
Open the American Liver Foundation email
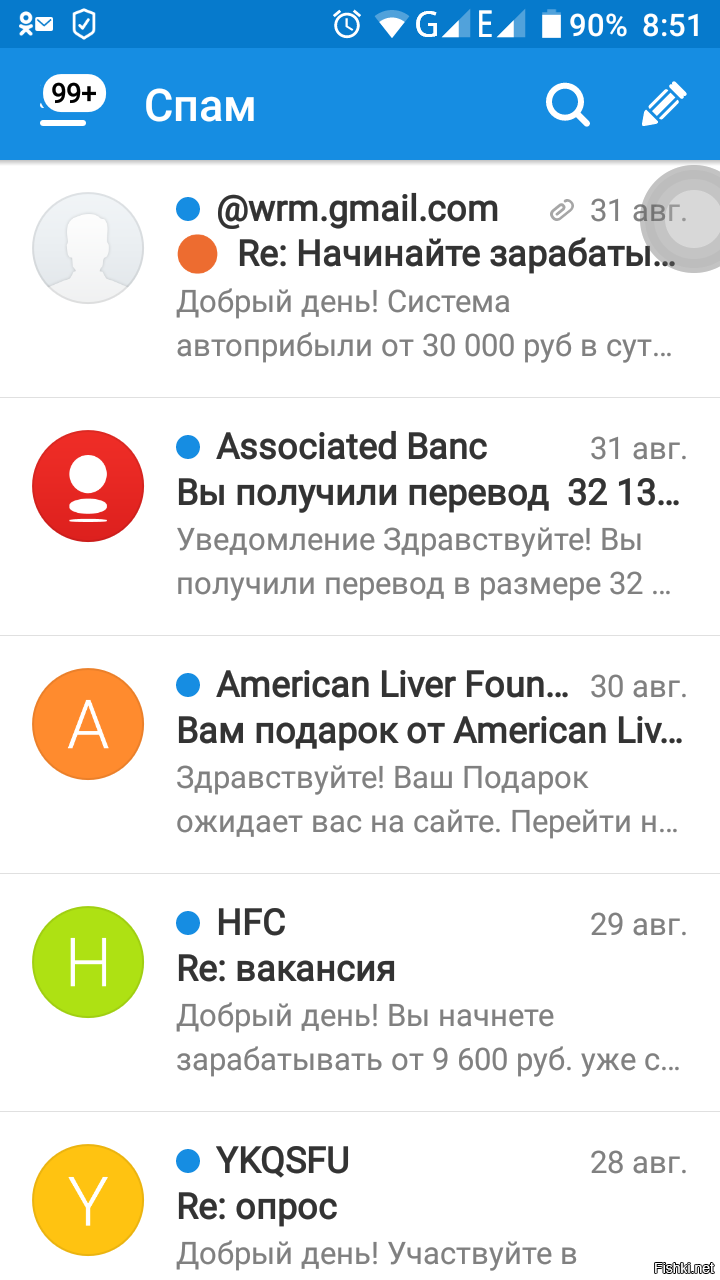(x=430, y=754)
